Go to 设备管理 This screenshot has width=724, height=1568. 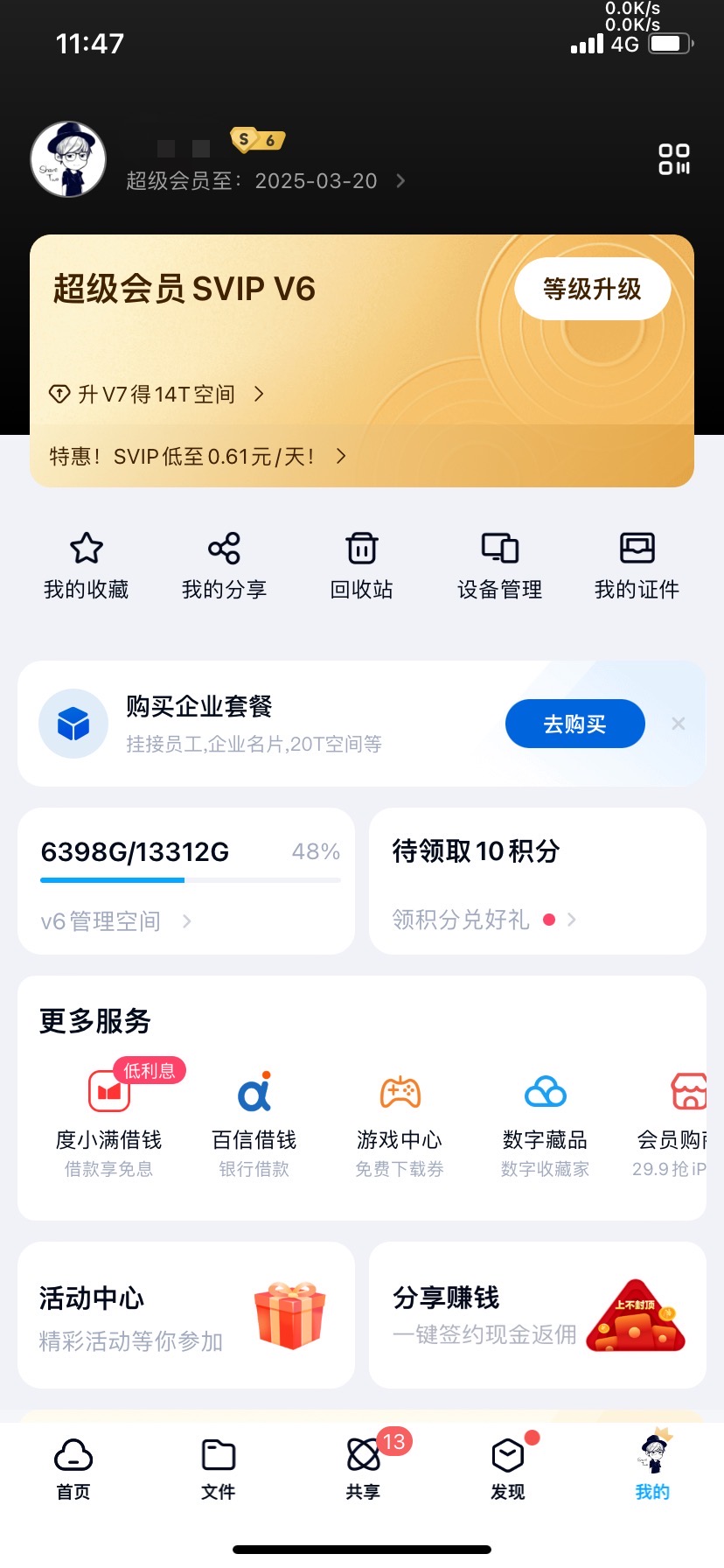point(499,565)
